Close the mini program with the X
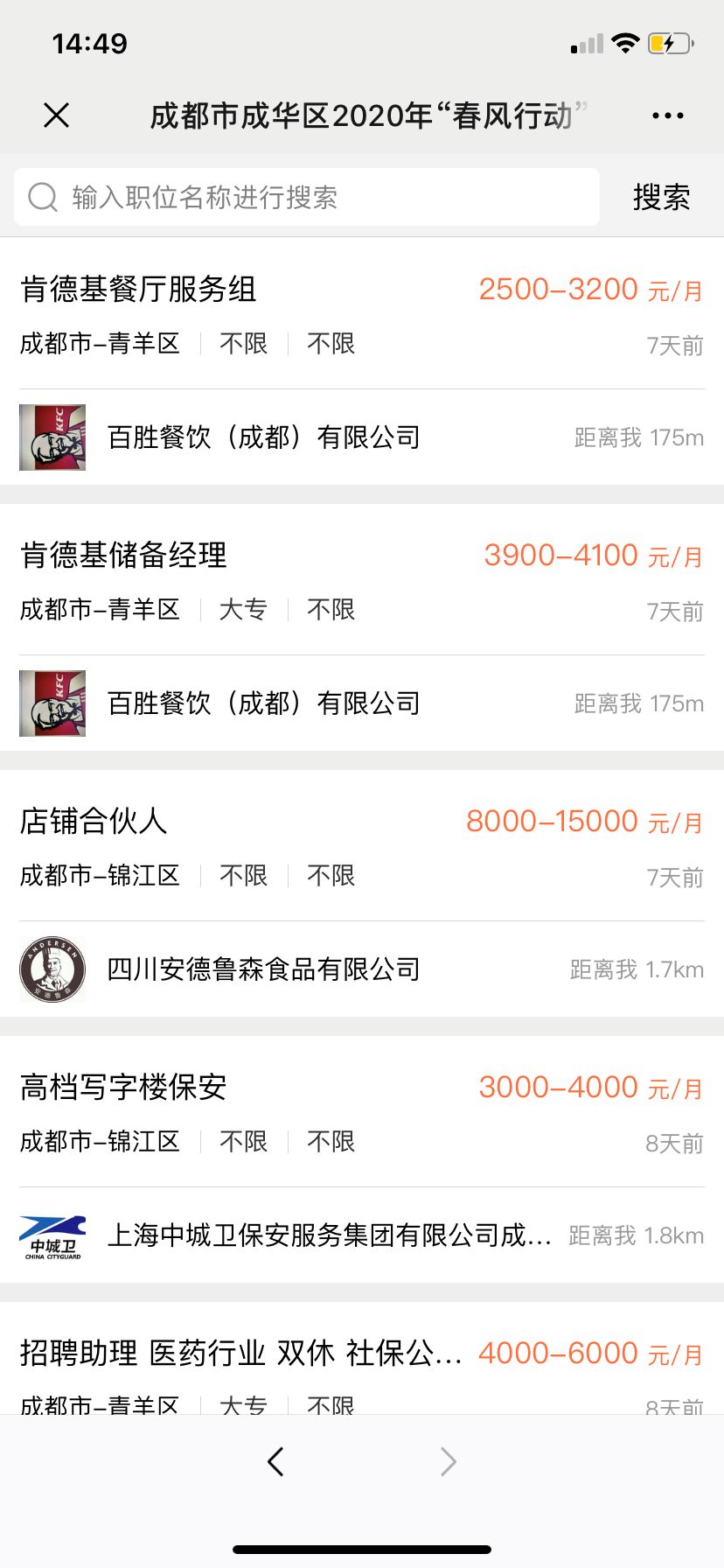The image size is (724, 1568). click(x=56, y=114)
